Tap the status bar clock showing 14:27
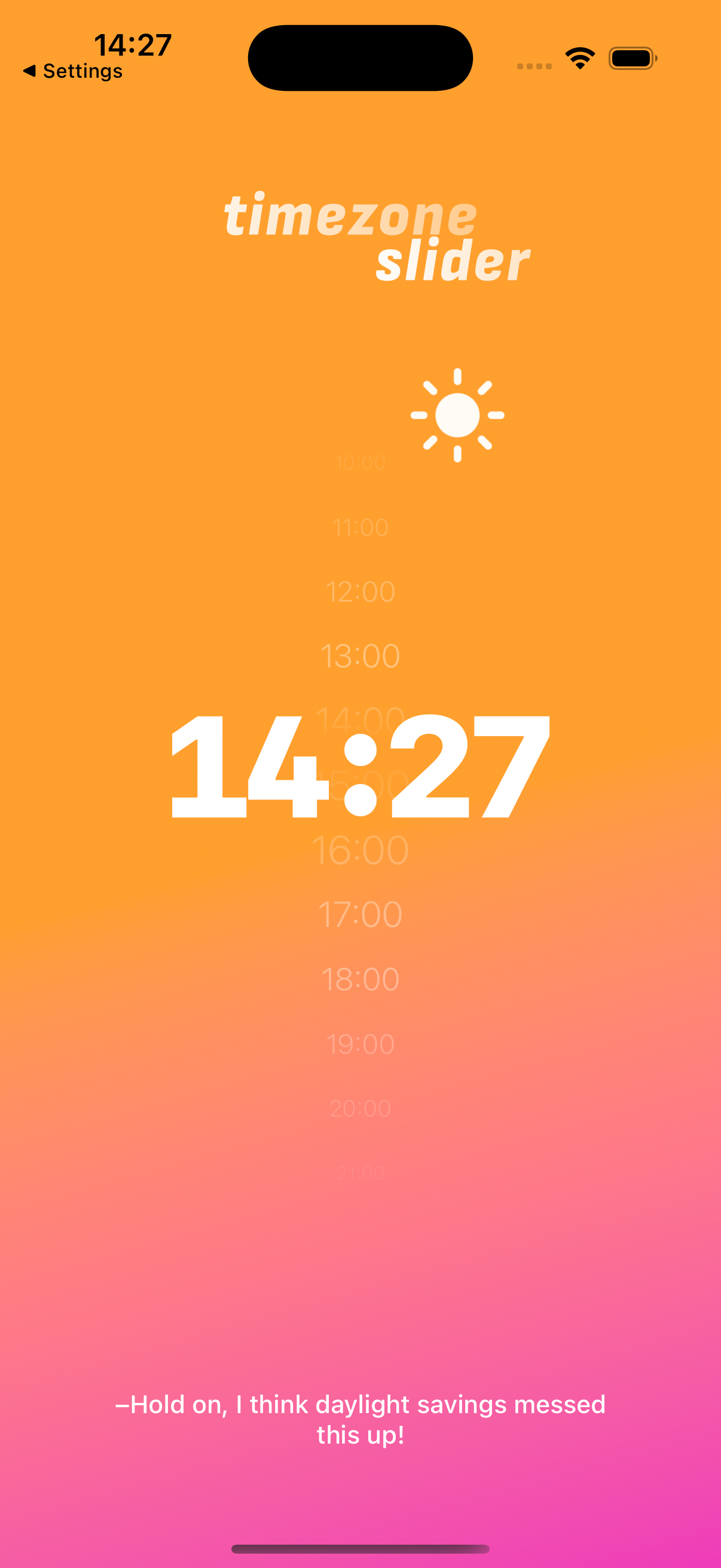The height and width of the screenshot is (1568, 721). click(x=133, y=45)
